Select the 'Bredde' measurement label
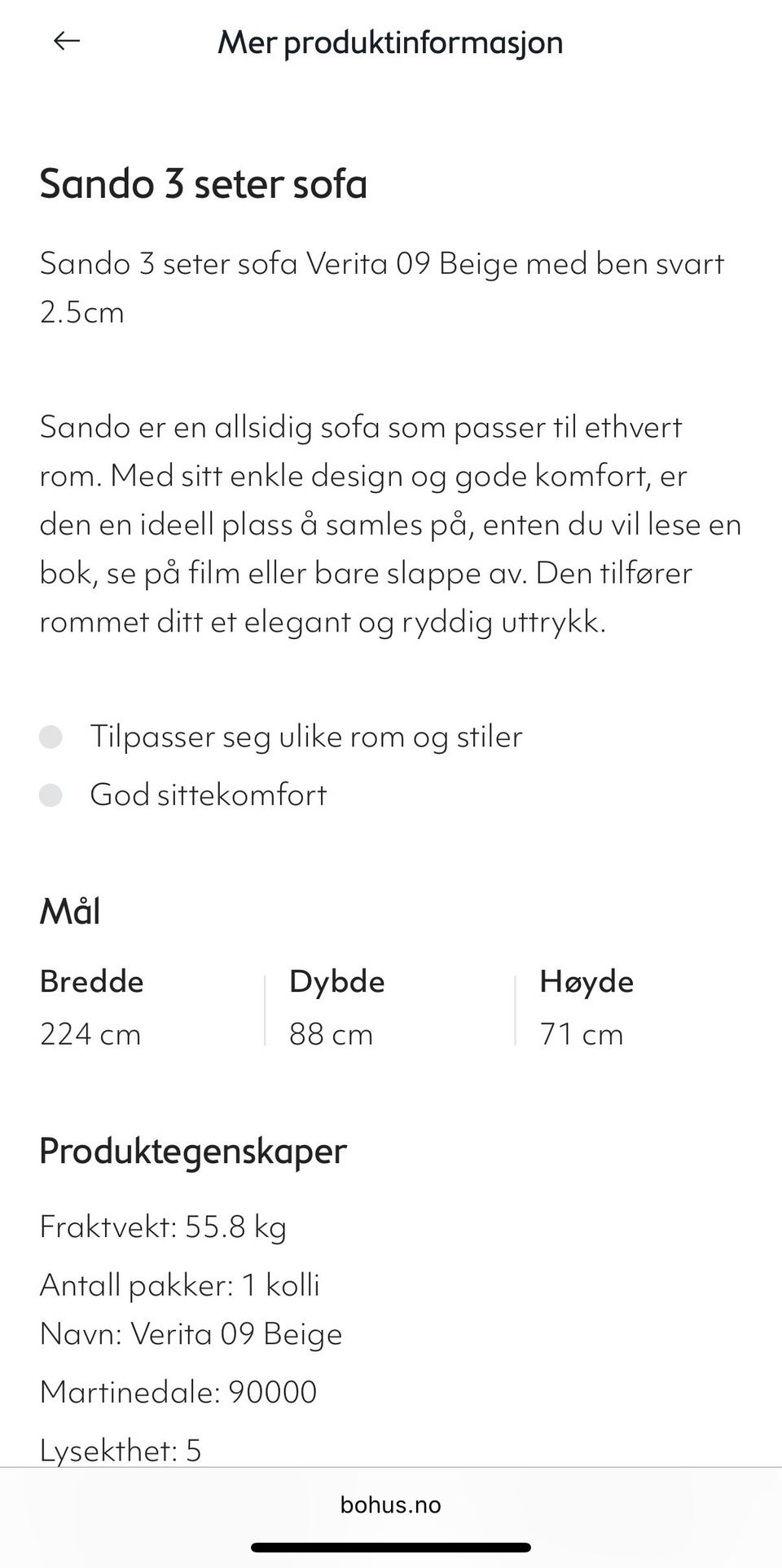 click(91, 980)
